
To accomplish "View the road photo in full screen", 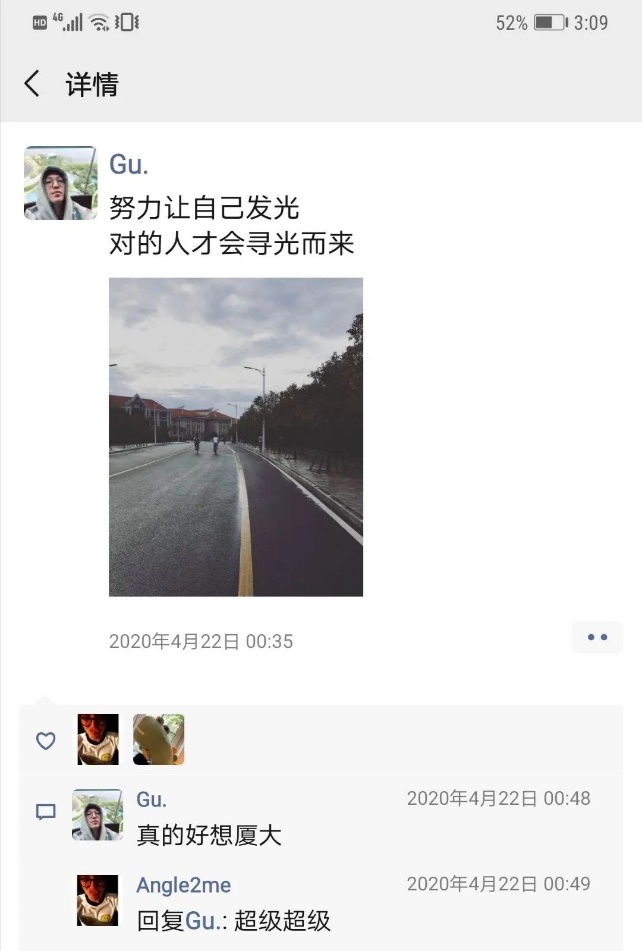I will 236,437.
